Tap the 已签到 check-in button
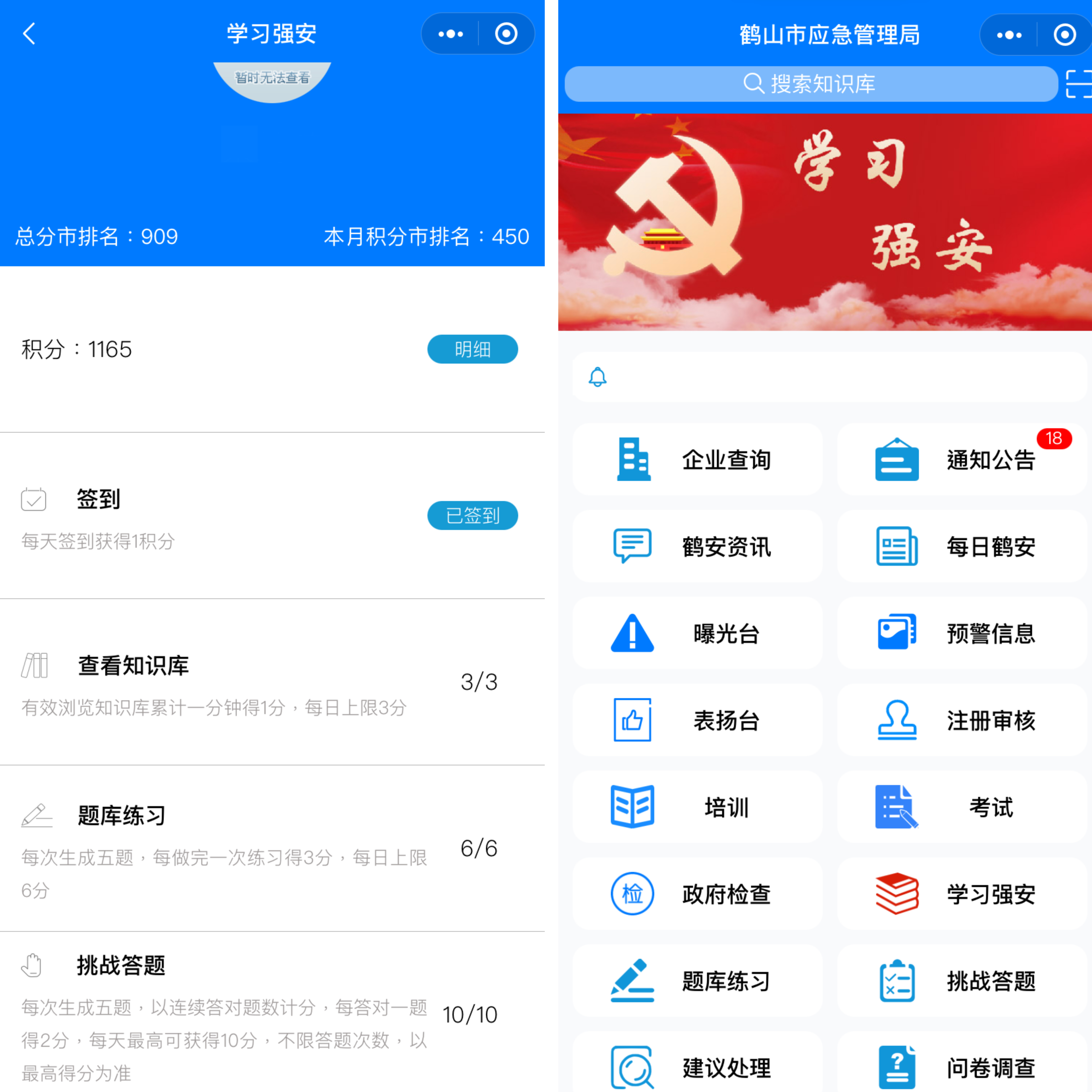Viewport: 1092px width, 1092px height. pos(472,516)
